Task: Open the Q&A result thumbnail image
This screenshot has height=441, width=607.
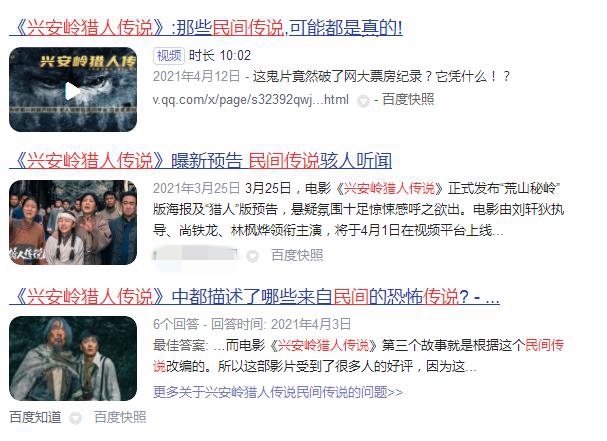Action: [x=72, y=358]
